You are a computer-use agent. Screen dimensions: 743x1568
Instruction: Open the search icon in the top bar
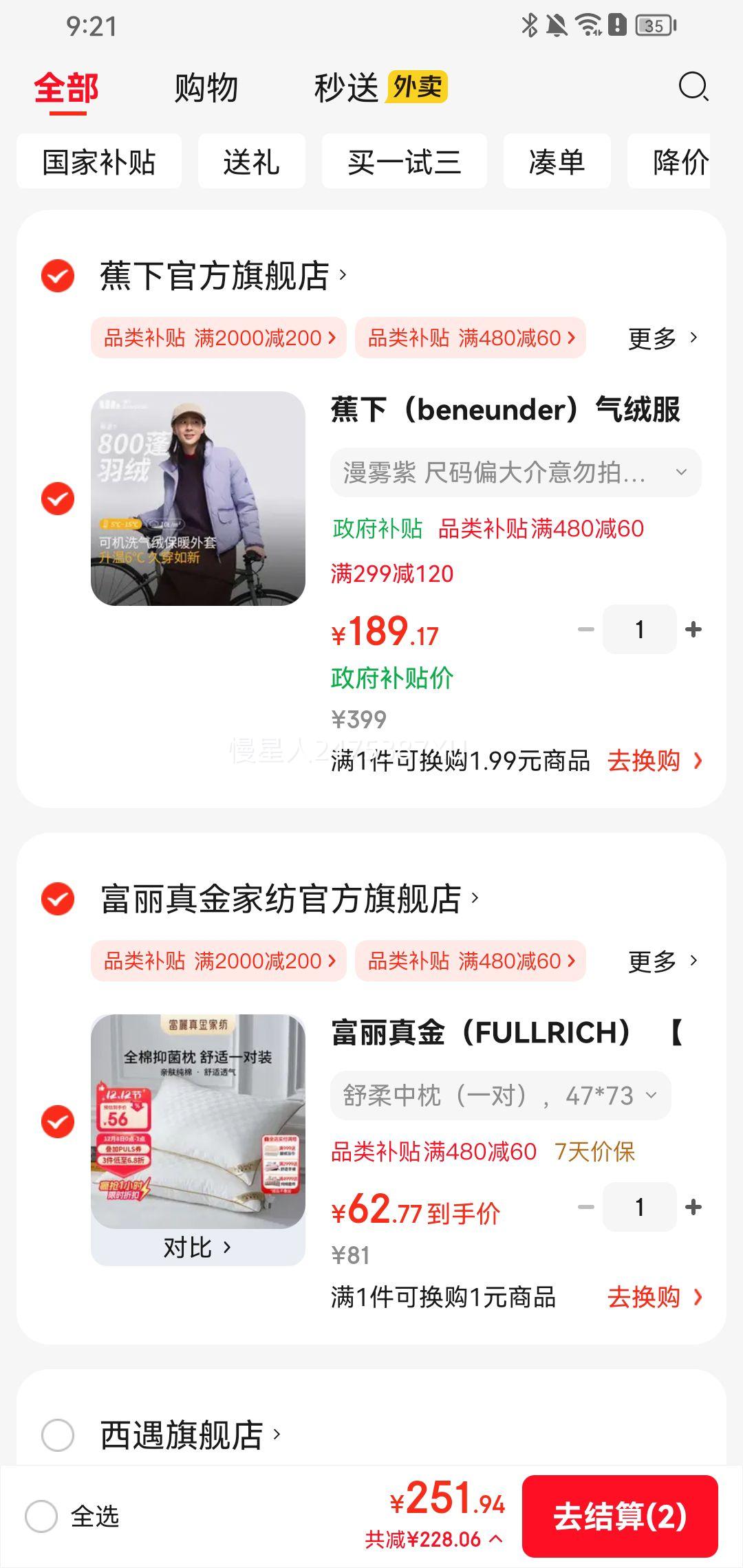click(x=693, y=87)
